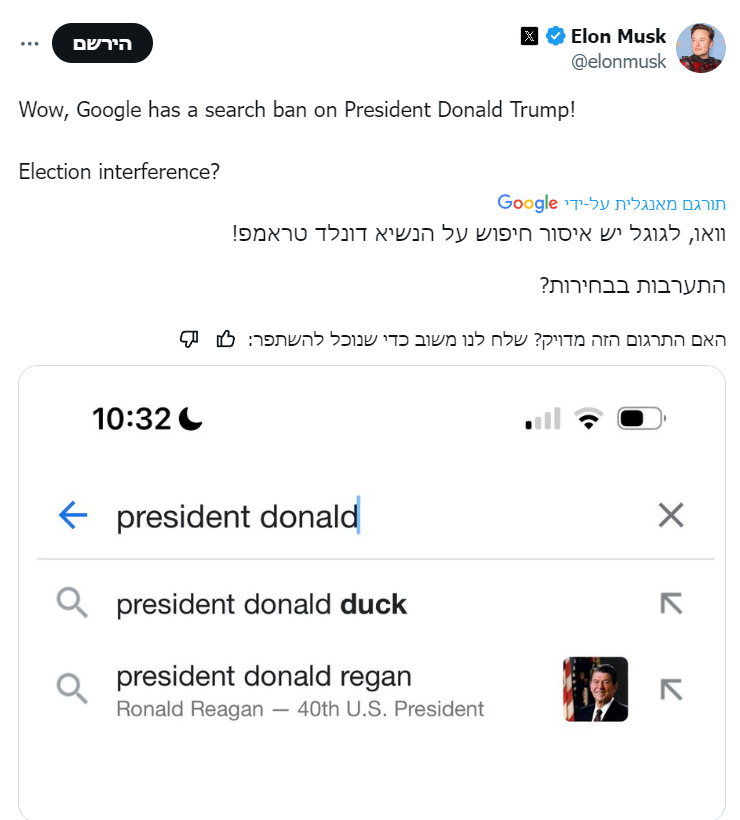The height and width of the screenshot is (820, 740).
Task: Insert 'president donald duck' via its diagonal arrow
Action: tap(671, 604)
